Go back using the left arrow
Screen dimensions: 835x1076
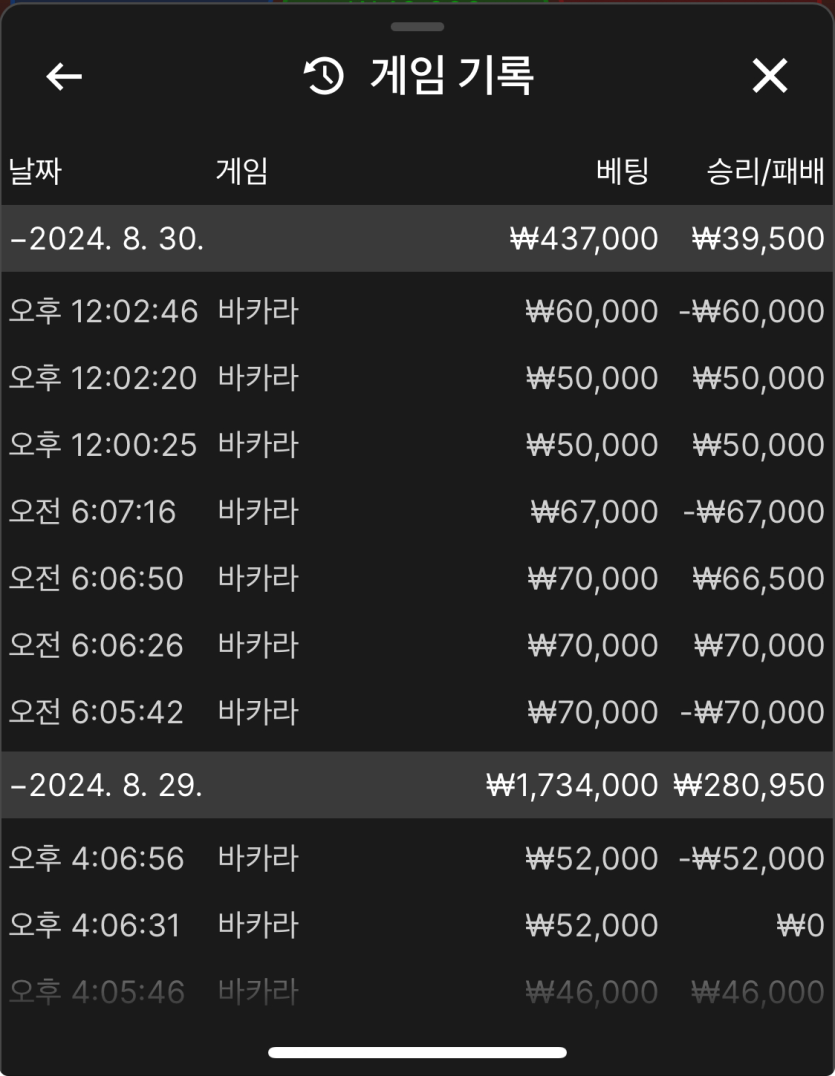coord(64,76)
